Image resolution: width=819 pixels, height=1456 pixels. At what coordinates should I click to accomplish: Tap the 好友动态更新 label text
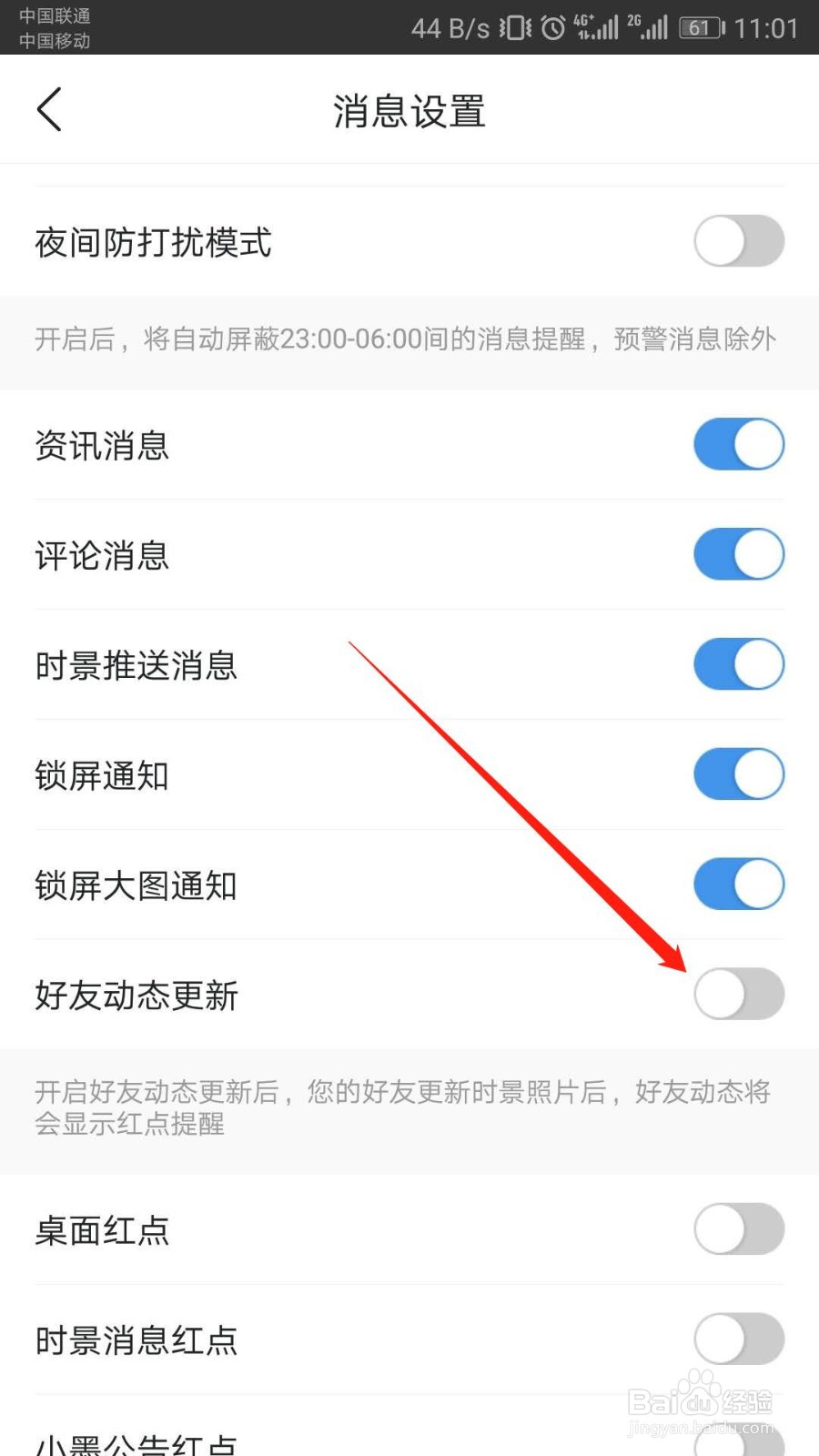point(136,996)
